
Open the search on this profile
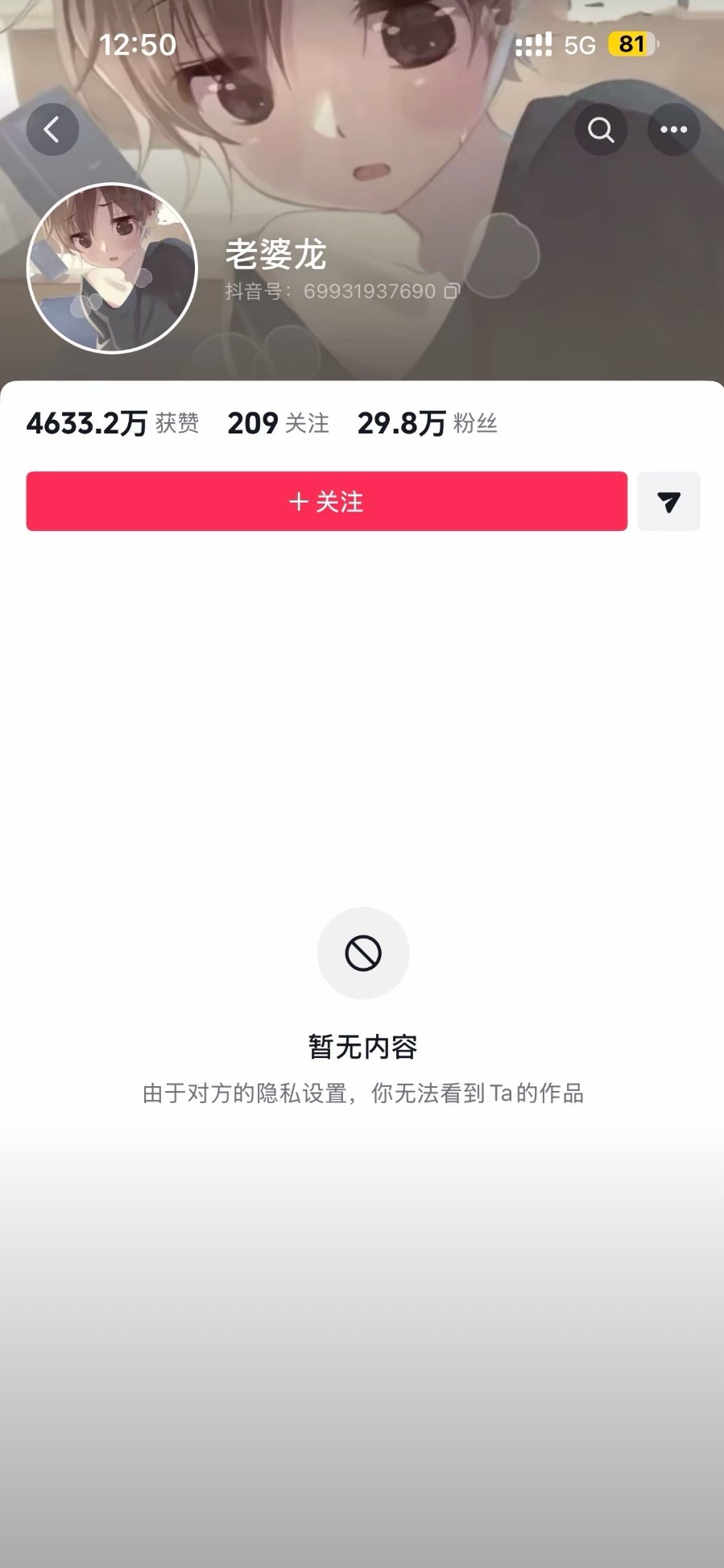(x=600, y=129)
